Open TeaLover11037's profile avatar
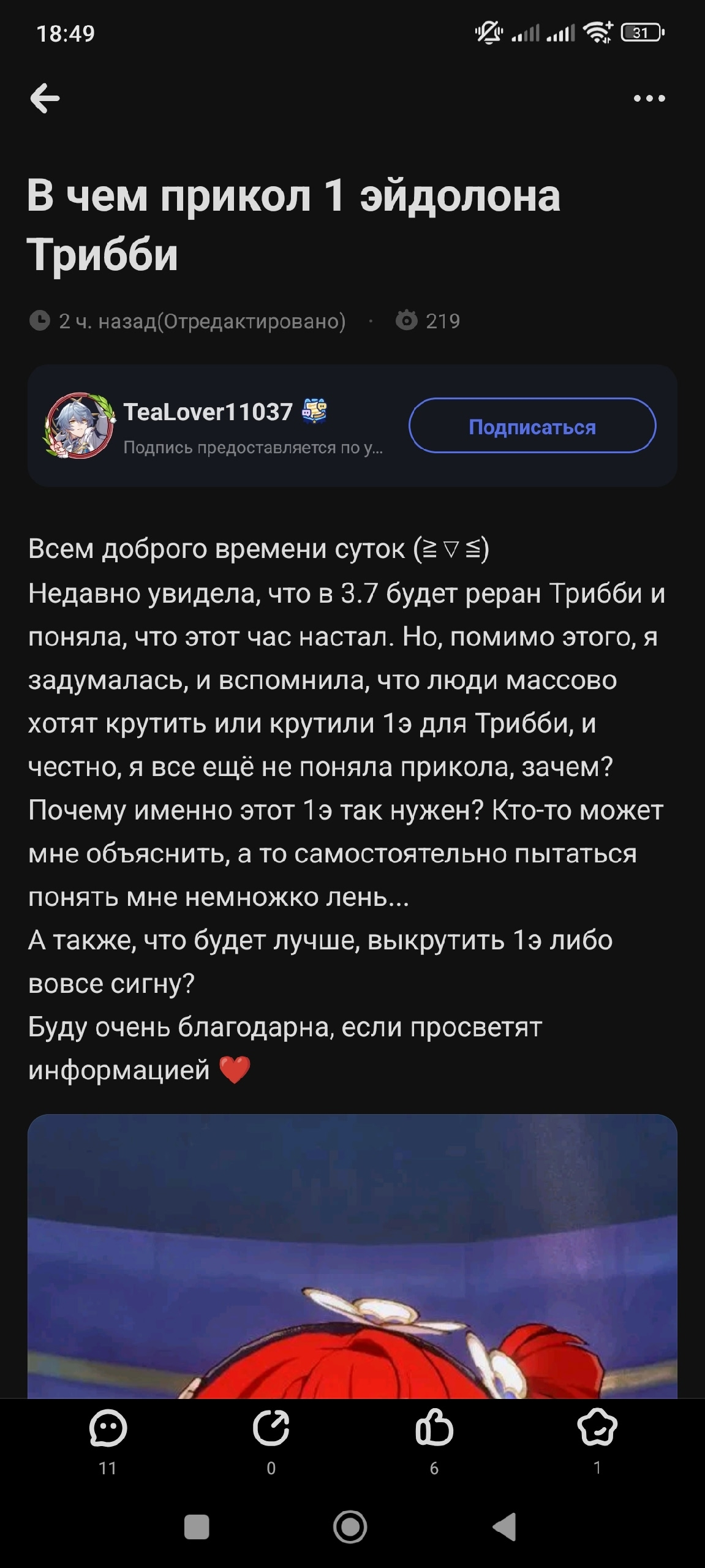The height and width of the screenshot is (1568, 705). (79, 426)
